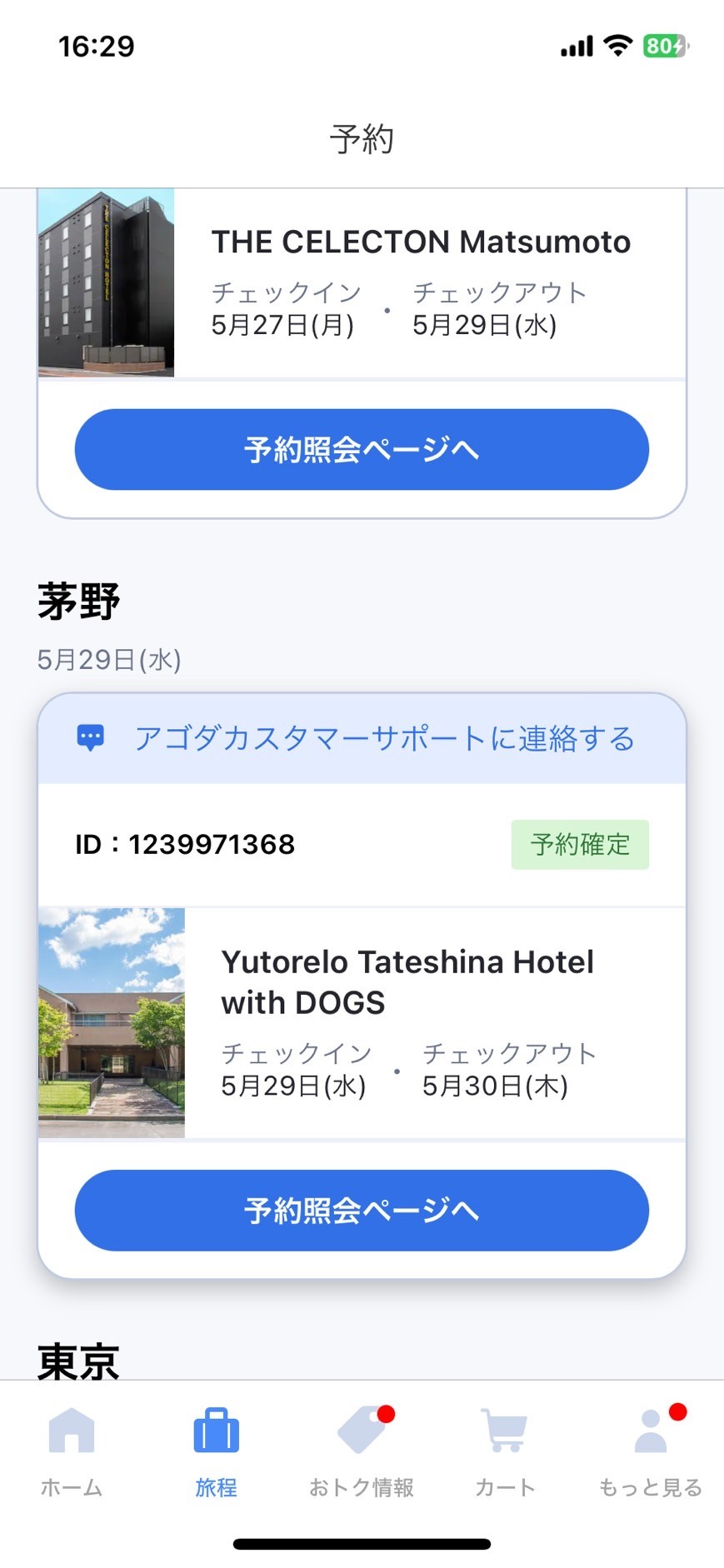Viewport: 724px width, 1568px height.
Task: Select the 旅程 tab
Action: coord(217,1451)
